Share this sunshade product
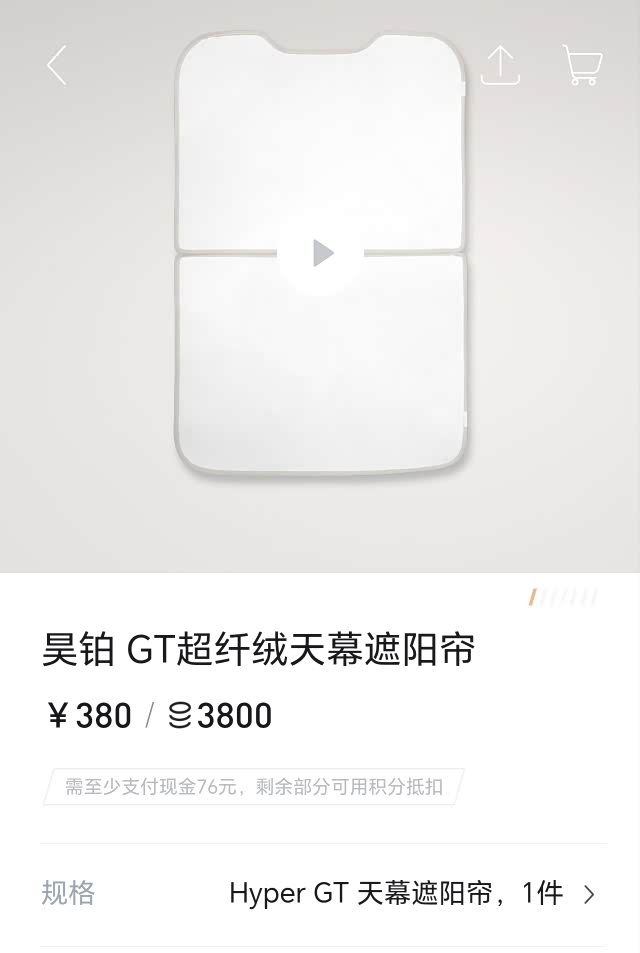 click(500, 65)
